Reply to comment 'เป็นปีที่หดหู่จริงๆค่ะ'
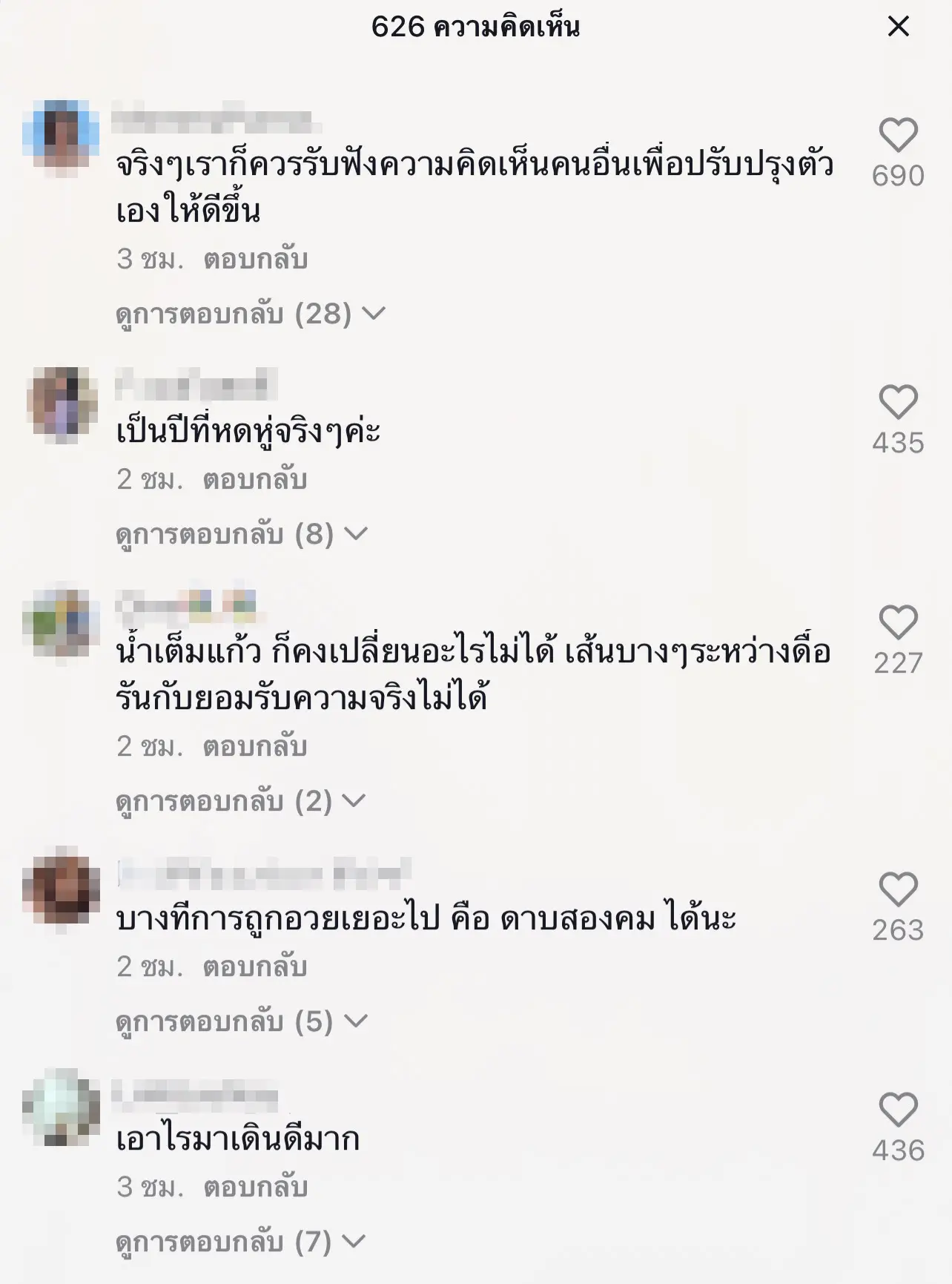The image size is (952, 1284). [255, 479]
